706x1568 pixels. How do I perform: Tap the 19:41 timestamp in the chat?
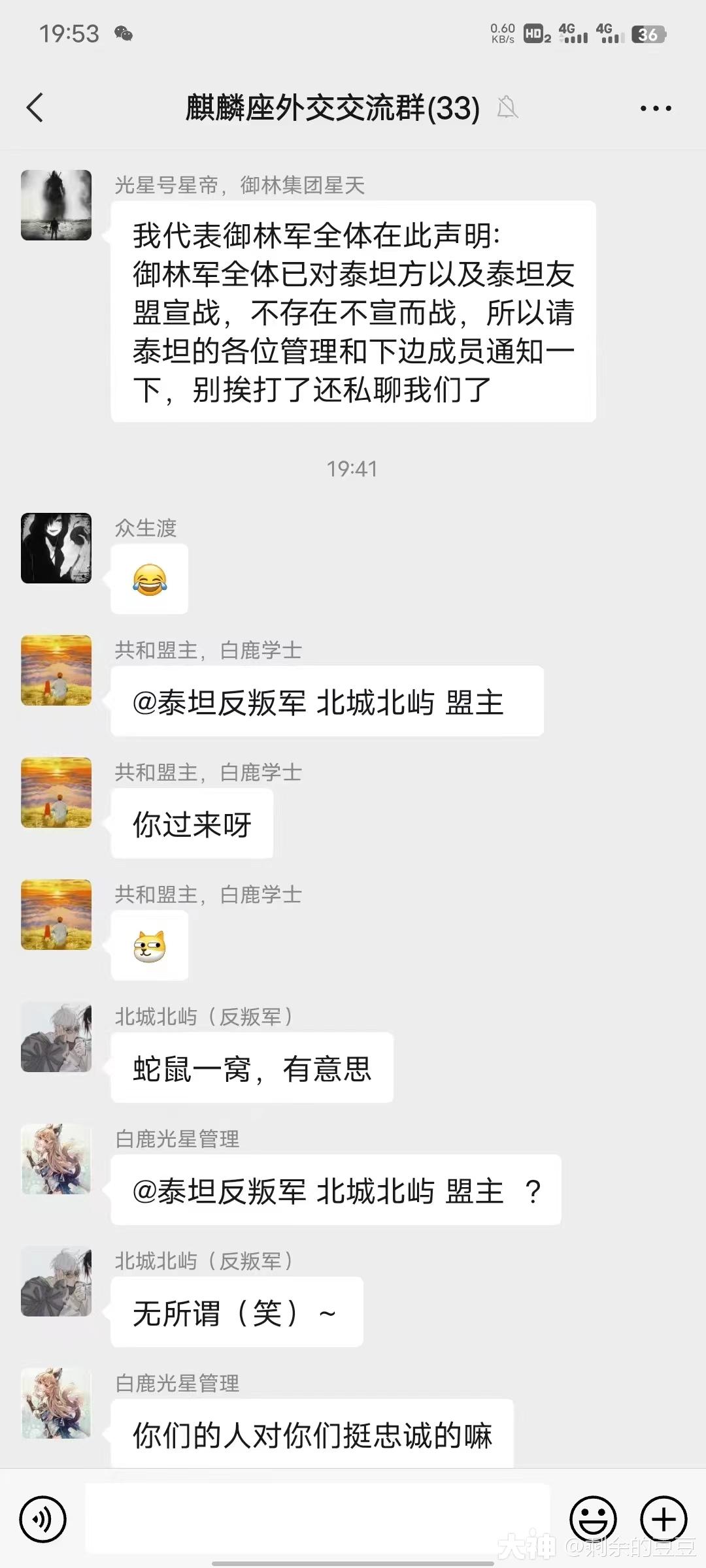[x=353, y=468]
